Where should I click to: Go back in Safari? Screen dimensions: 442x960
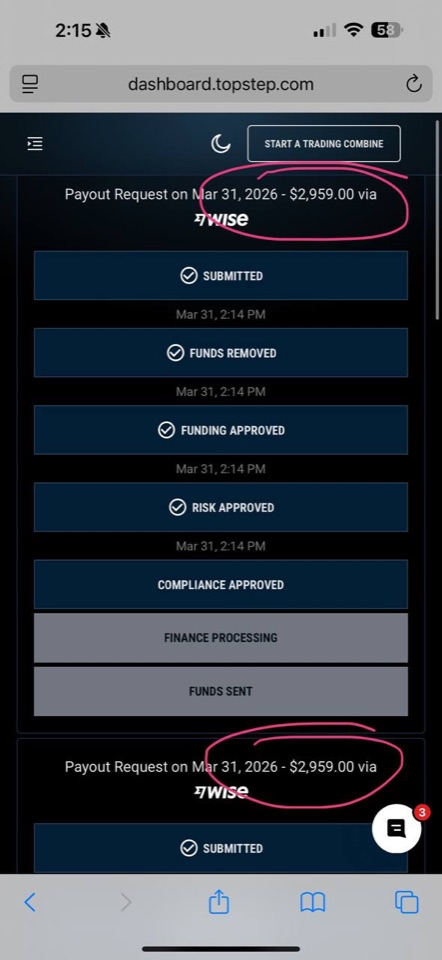coord(29,902)
